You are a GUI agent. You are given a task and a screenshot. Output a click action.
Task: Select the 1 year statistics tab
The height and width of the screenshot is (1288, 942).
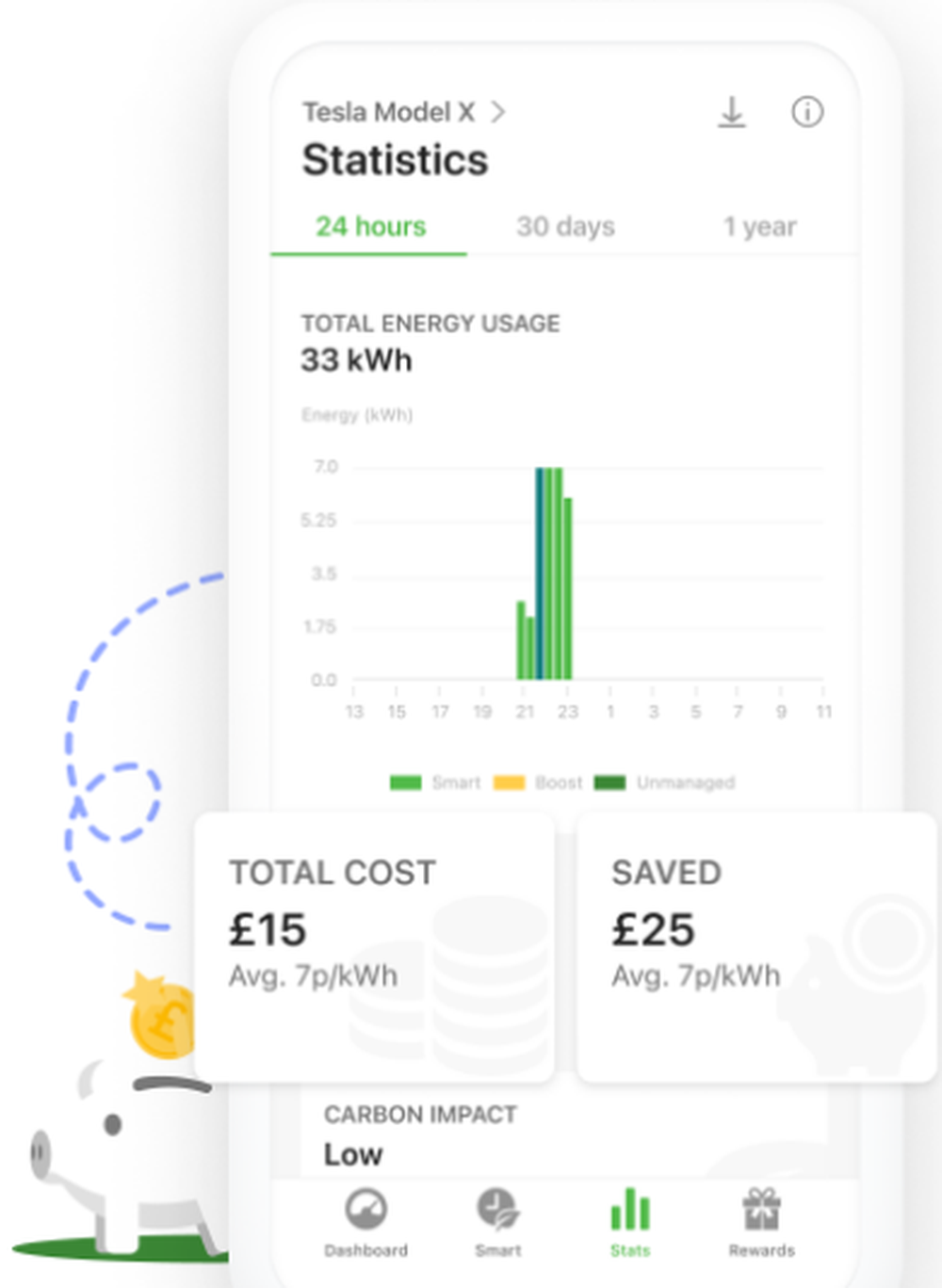pyautogui.click(x=760, y=226)
